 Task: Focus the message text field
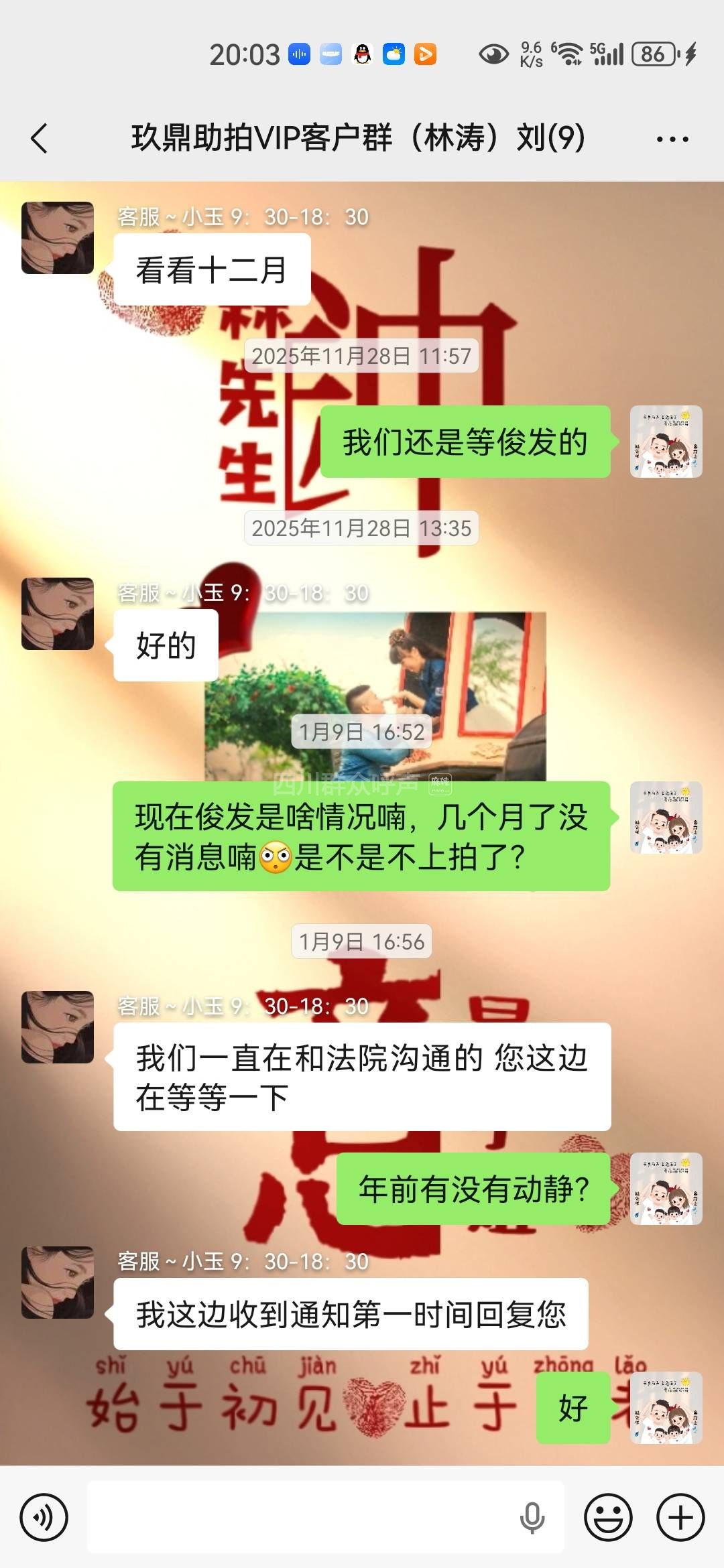pos(302,1517)
